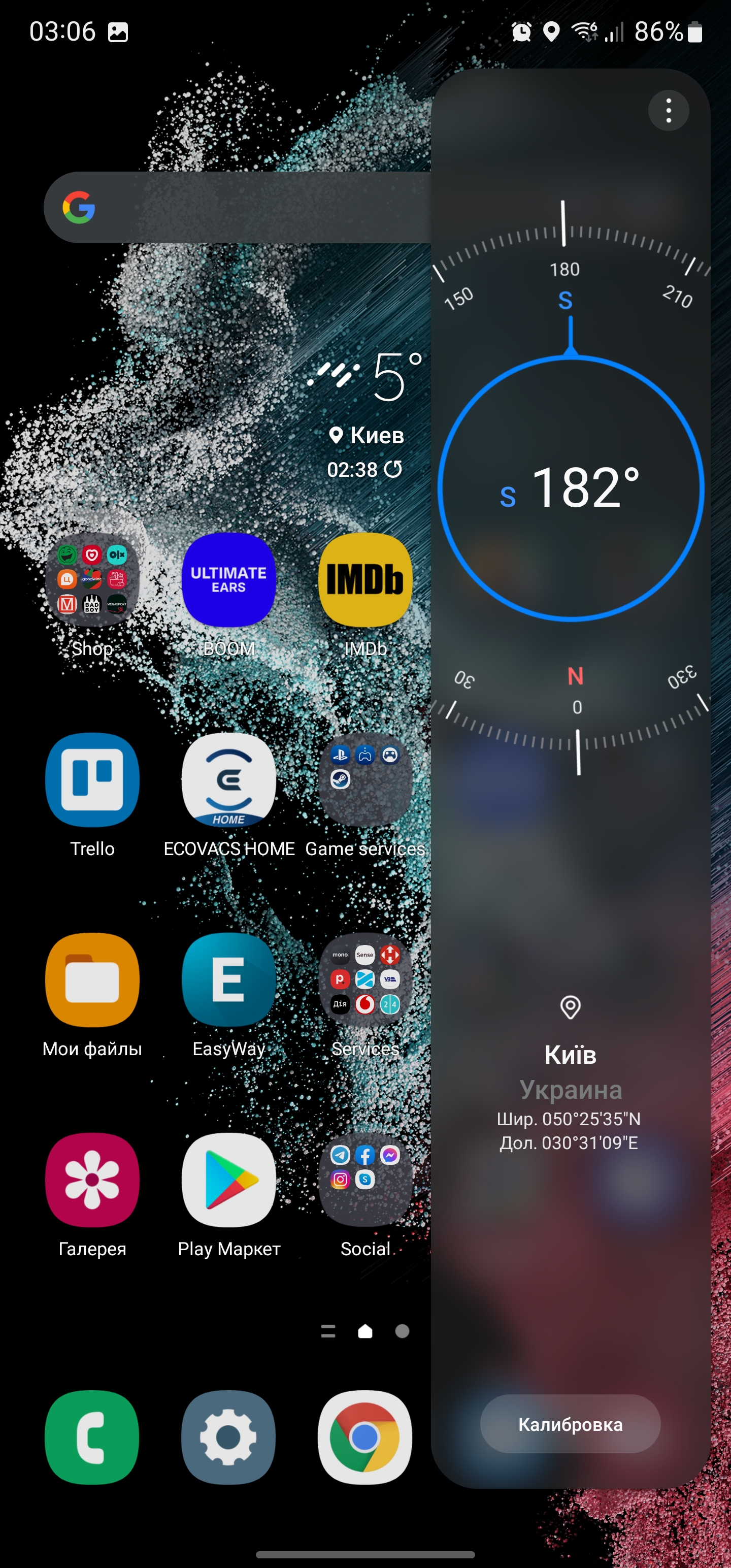Viewport: 731px width, 1568px height.
Task: Refresh the Киев weather widget
Action: click(x=393, y=469)
